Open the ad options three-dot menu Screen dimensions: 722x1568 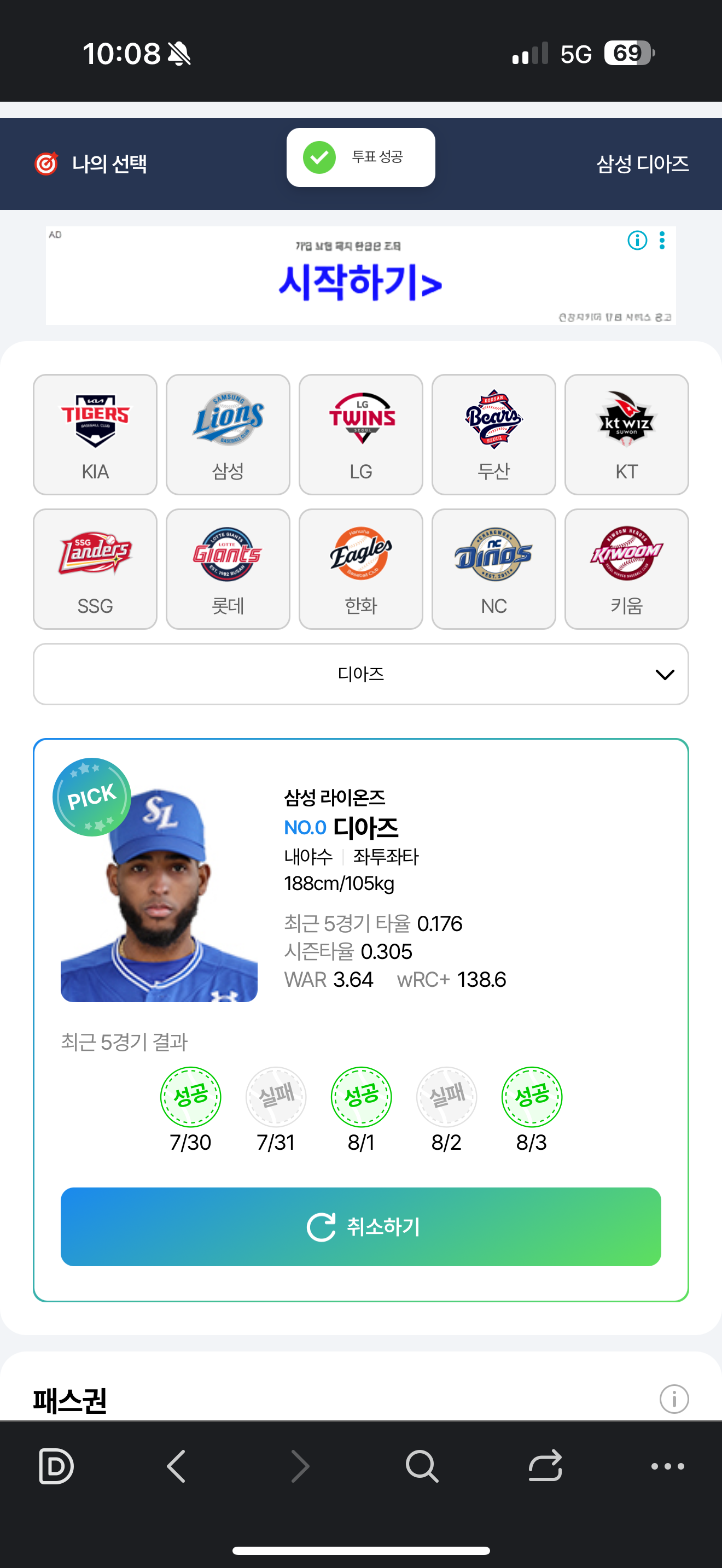662,241
